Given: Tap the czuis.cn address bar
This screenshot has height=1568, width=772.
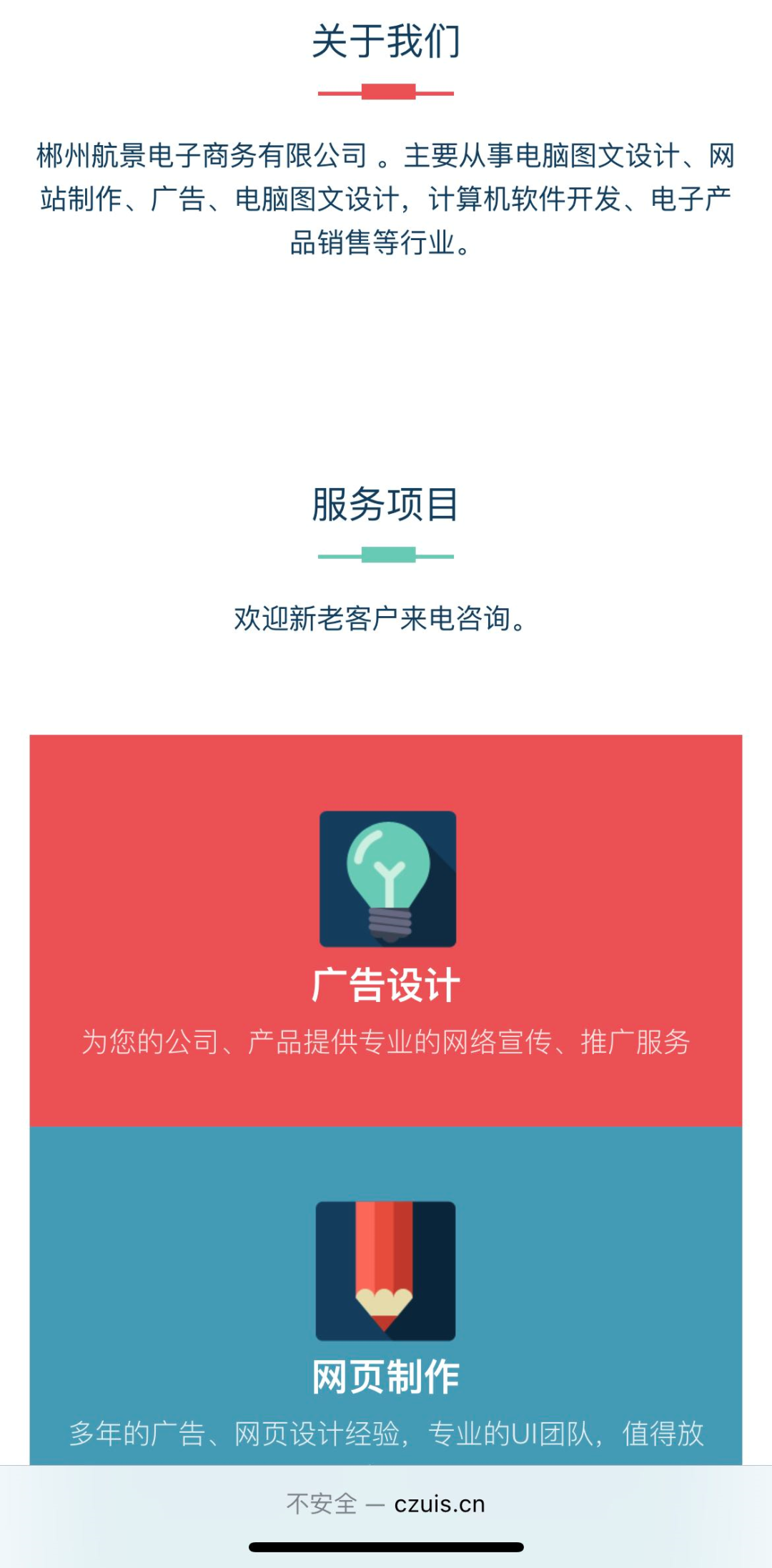Looking at the screenshot, I should pyautogui.click(x=386, y=1504).
